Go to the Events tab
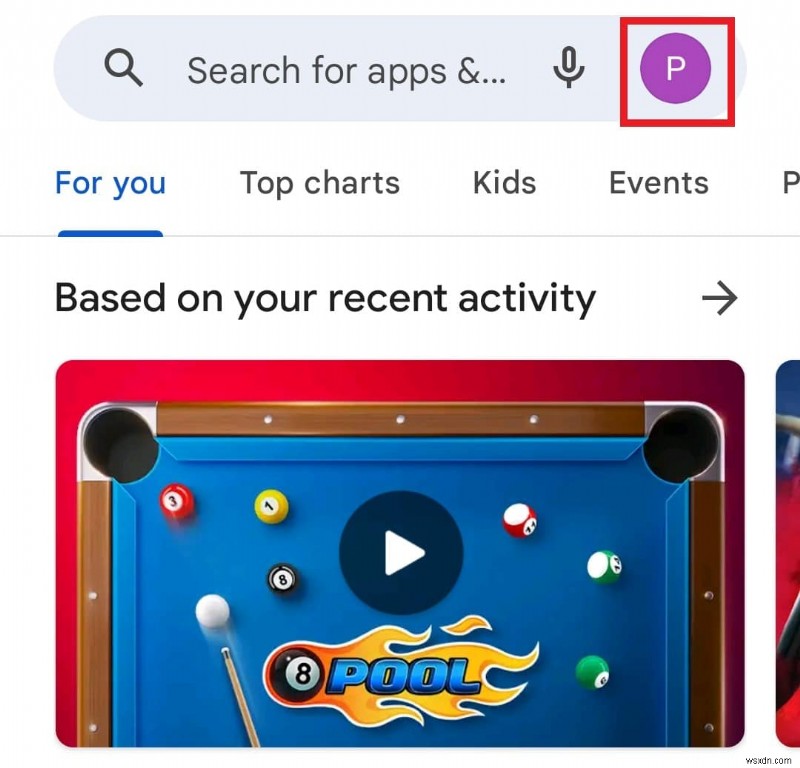Viewport: 800px width, 768px height. click(658, 184)
